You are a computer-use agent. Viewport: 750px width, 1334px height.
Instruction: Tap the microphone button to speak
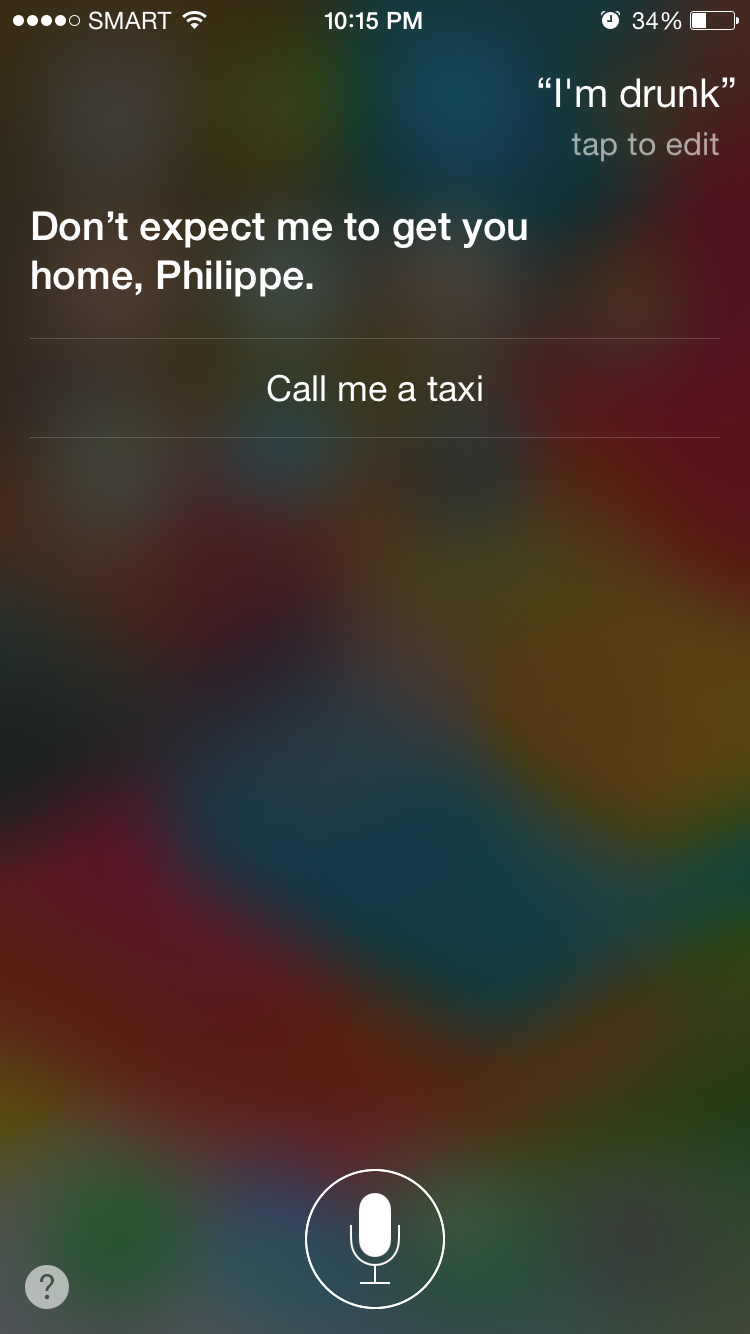point(375,1238)
